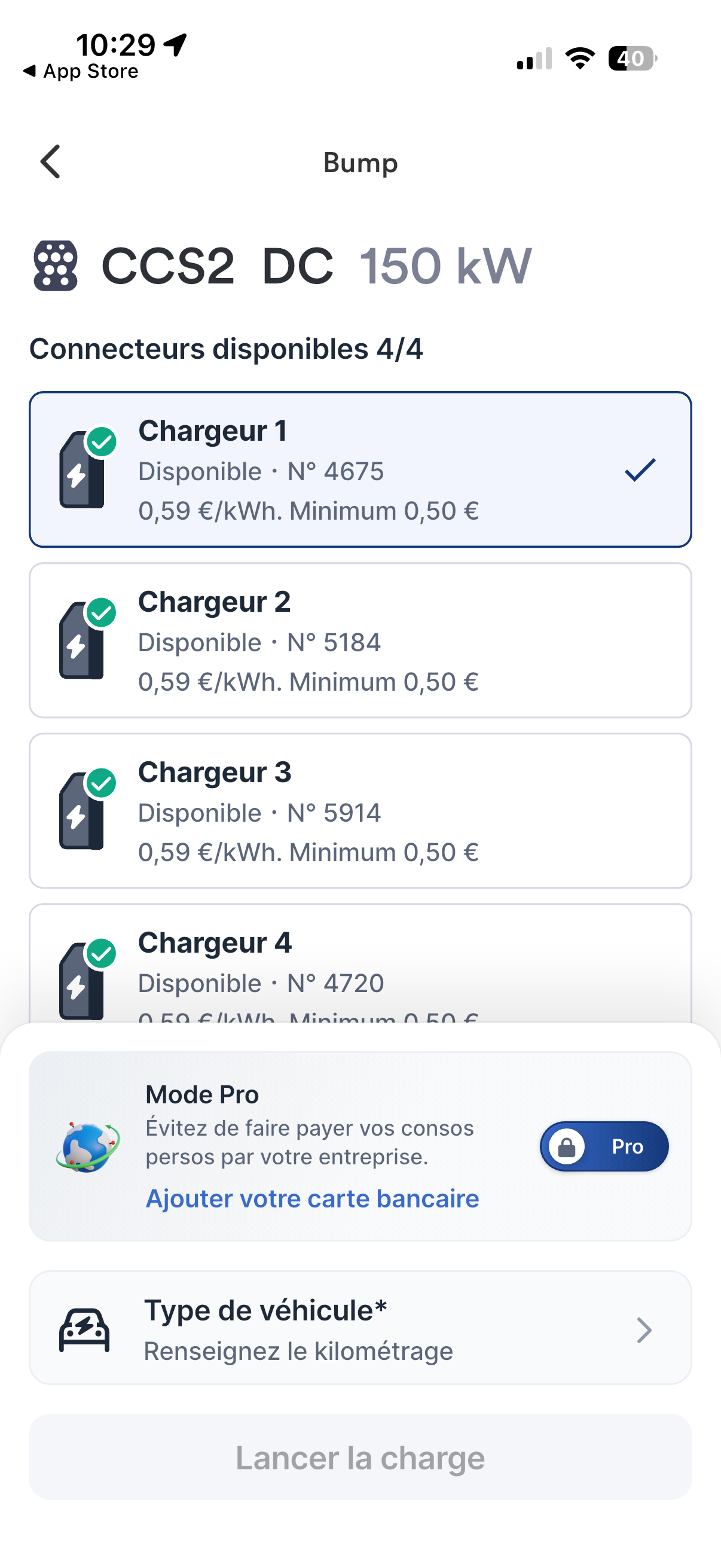Toggle the Pro mode switch
The image size is (721, 1568).
pyautogui.click(x=604, y=1146)
